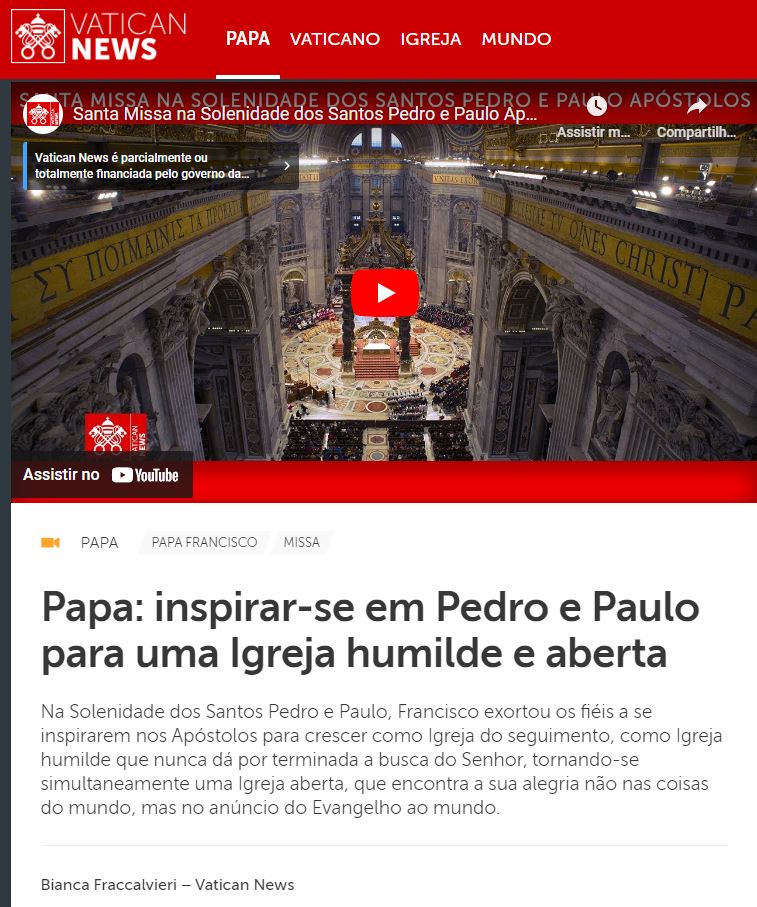Add the video to Watch Later
Image resolution: width=757 pixels, height=907 pixels.
tap(597, 115)
